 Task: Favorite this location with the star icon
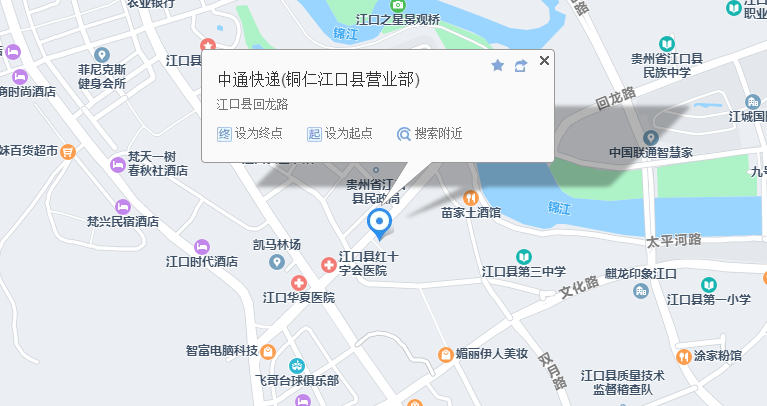tap(498, 65)
